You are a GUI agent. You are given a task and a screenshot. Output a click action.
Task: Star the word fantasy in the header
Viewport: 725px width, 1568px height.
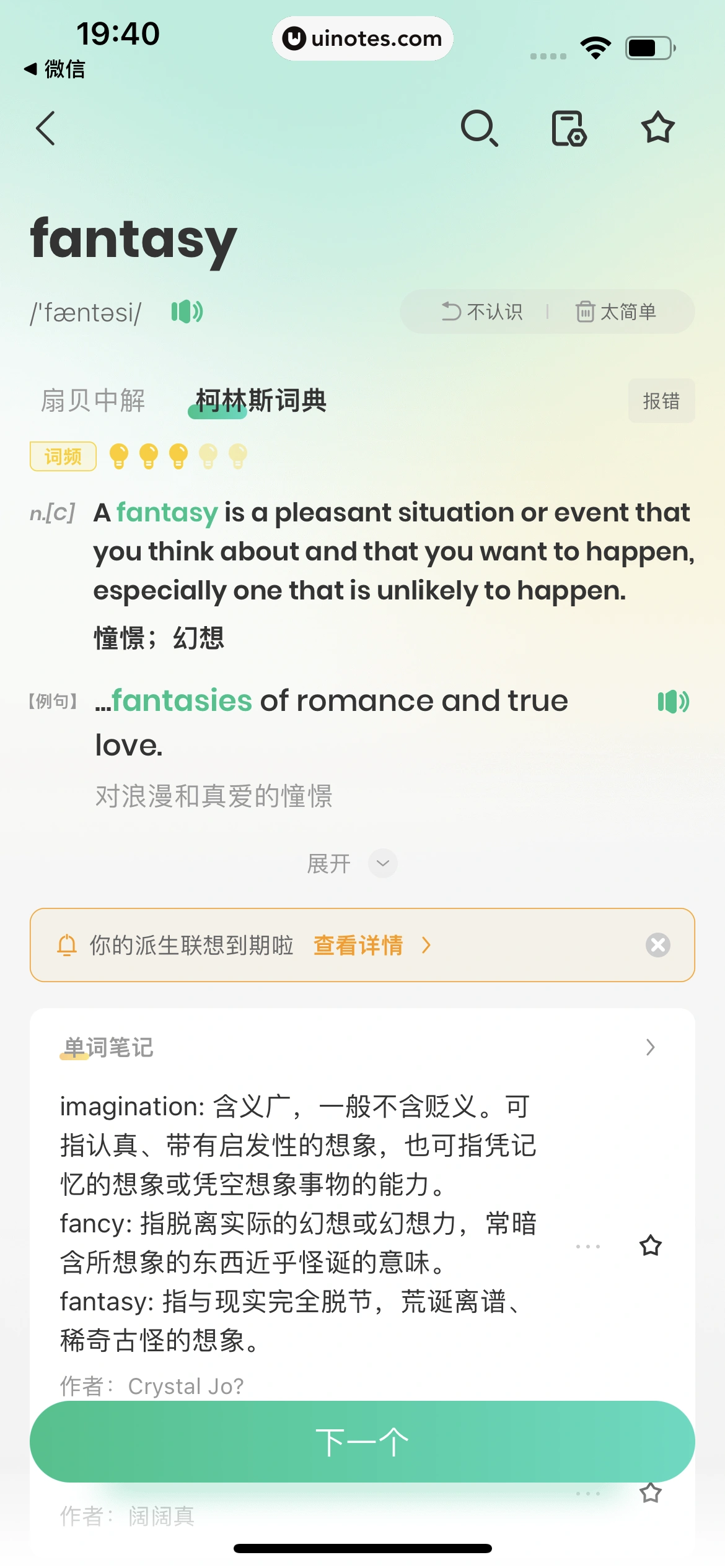(x=657, y=128)
